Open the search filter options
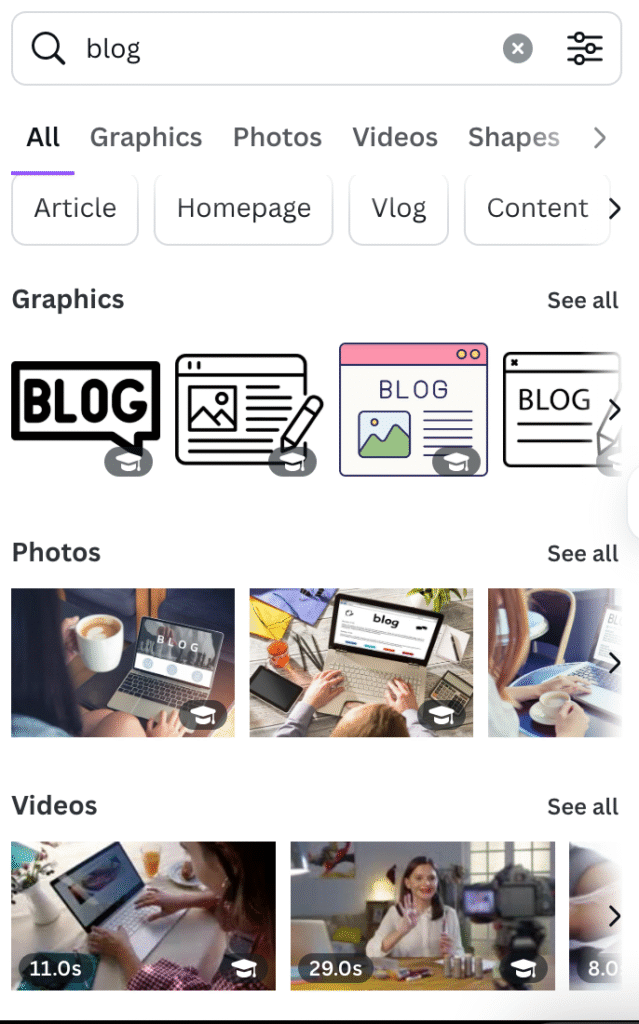The height and width of the screenshot is (1024, 639). pyautogui.click(x=585, y=48)
